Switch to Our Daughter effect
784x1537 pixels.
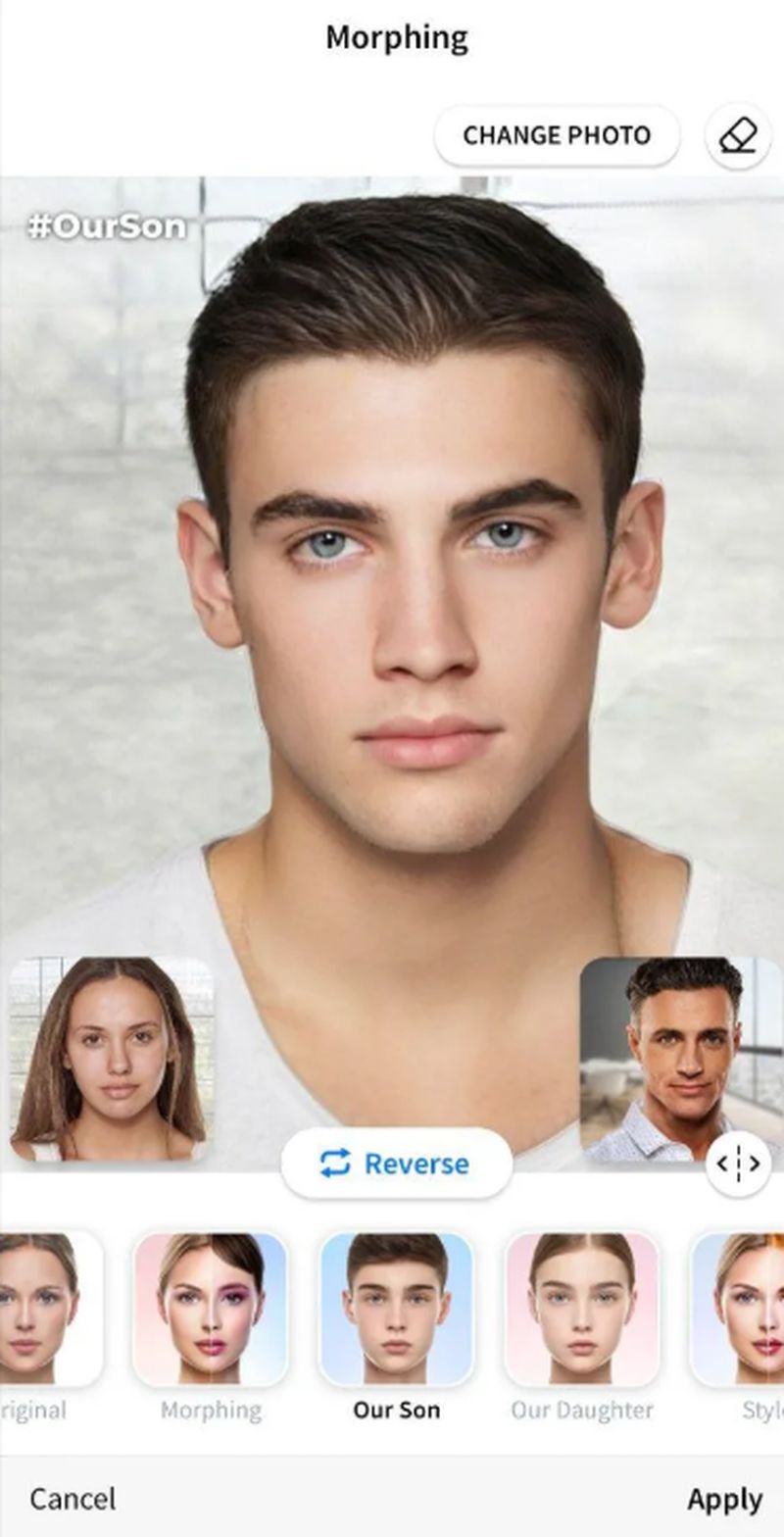point(581,1309)
